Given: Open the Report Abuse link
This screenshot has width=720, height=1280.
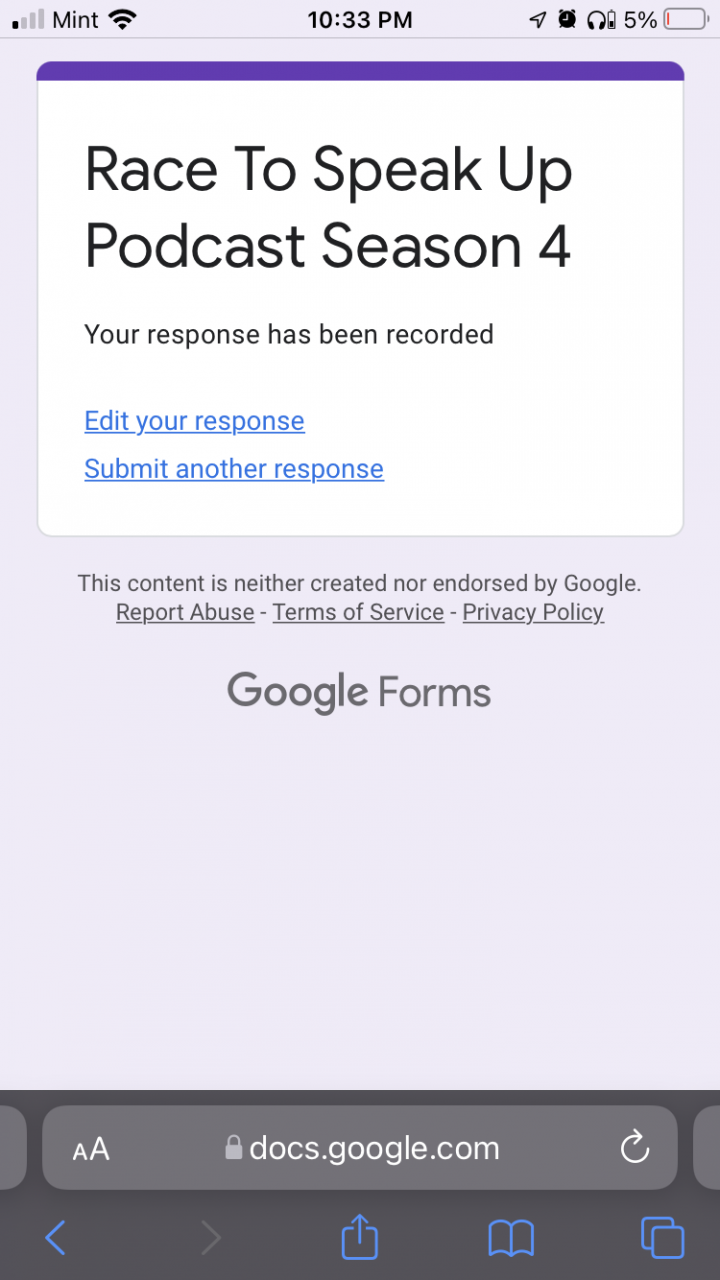Looking at the screenshot, I should (185, 612).
